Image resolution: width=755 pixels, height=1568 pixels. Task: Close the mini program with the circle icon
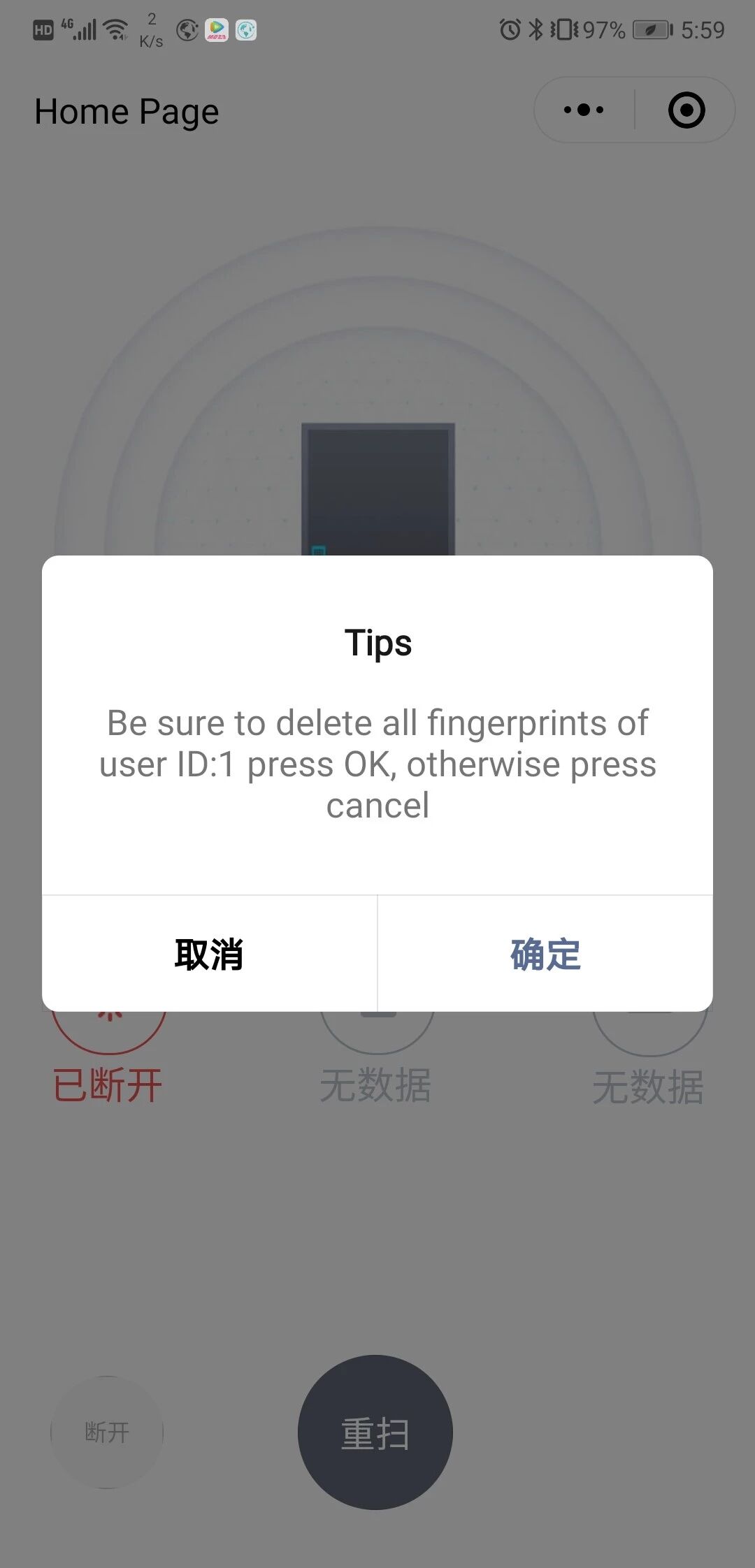point(686,110)
